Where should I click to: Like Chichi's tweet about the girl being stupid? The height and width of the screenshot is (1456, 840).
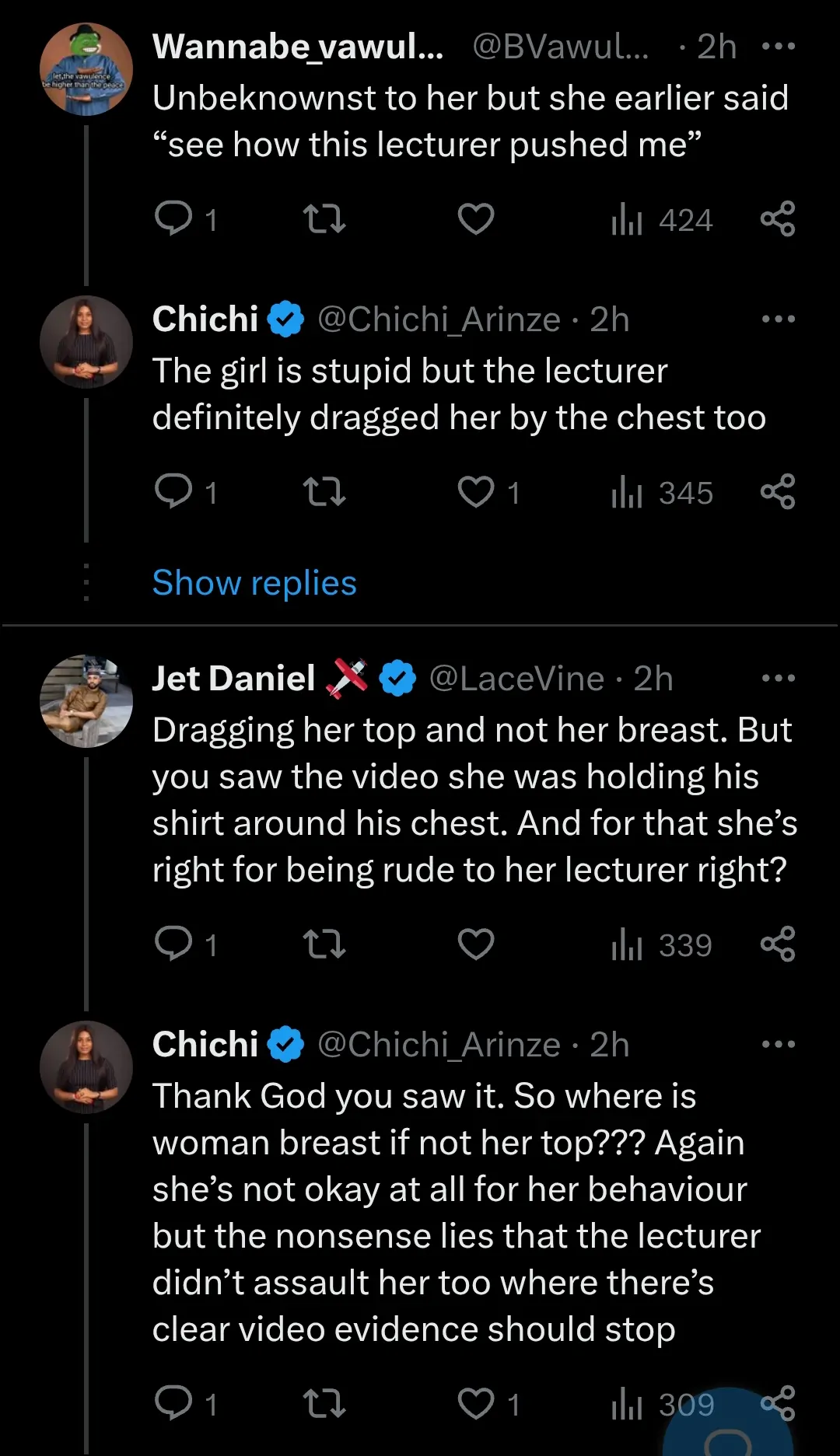(x=476, y=492)
